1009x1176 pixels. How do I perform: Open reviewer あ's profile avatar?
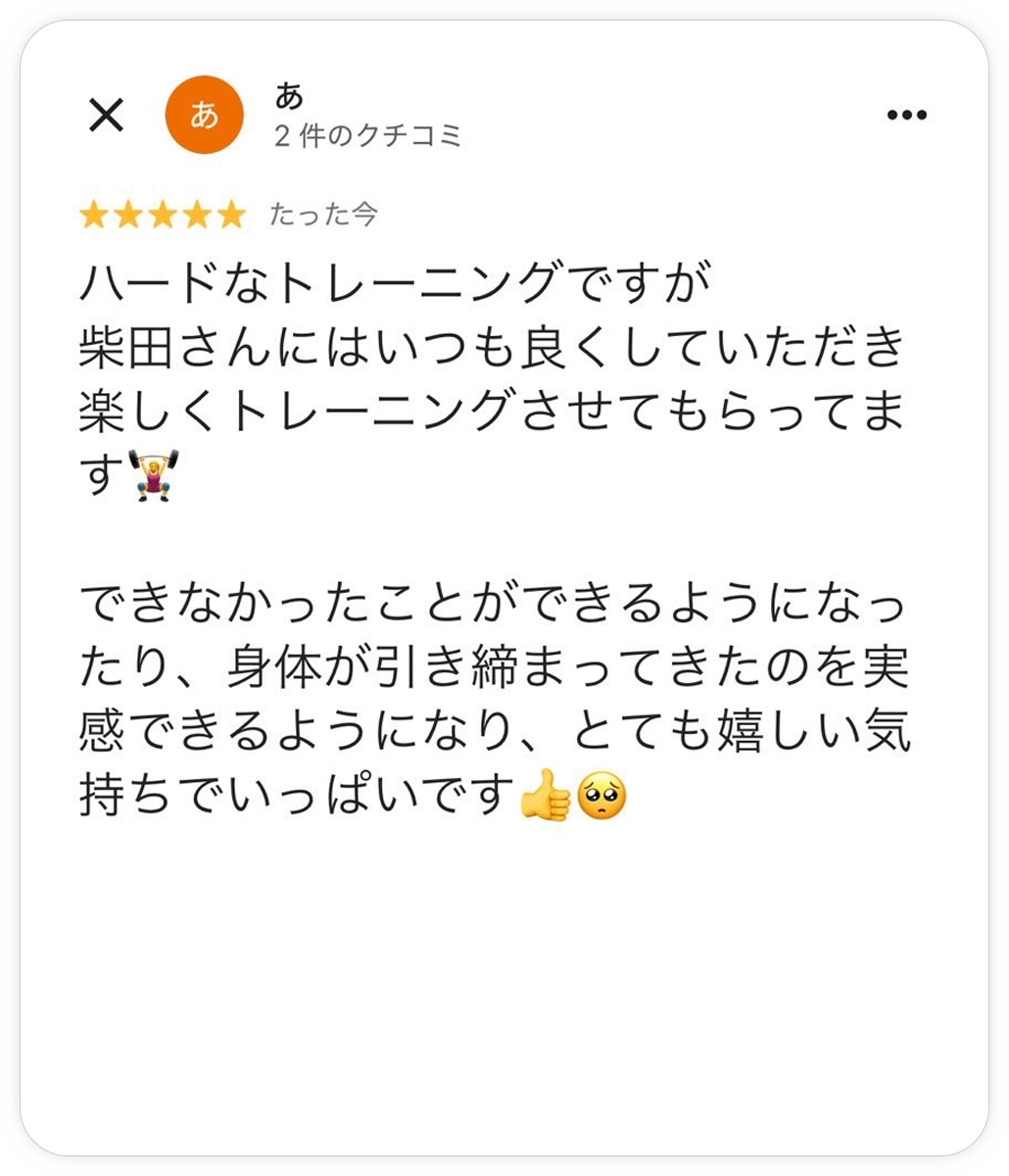tap(204, 116)
